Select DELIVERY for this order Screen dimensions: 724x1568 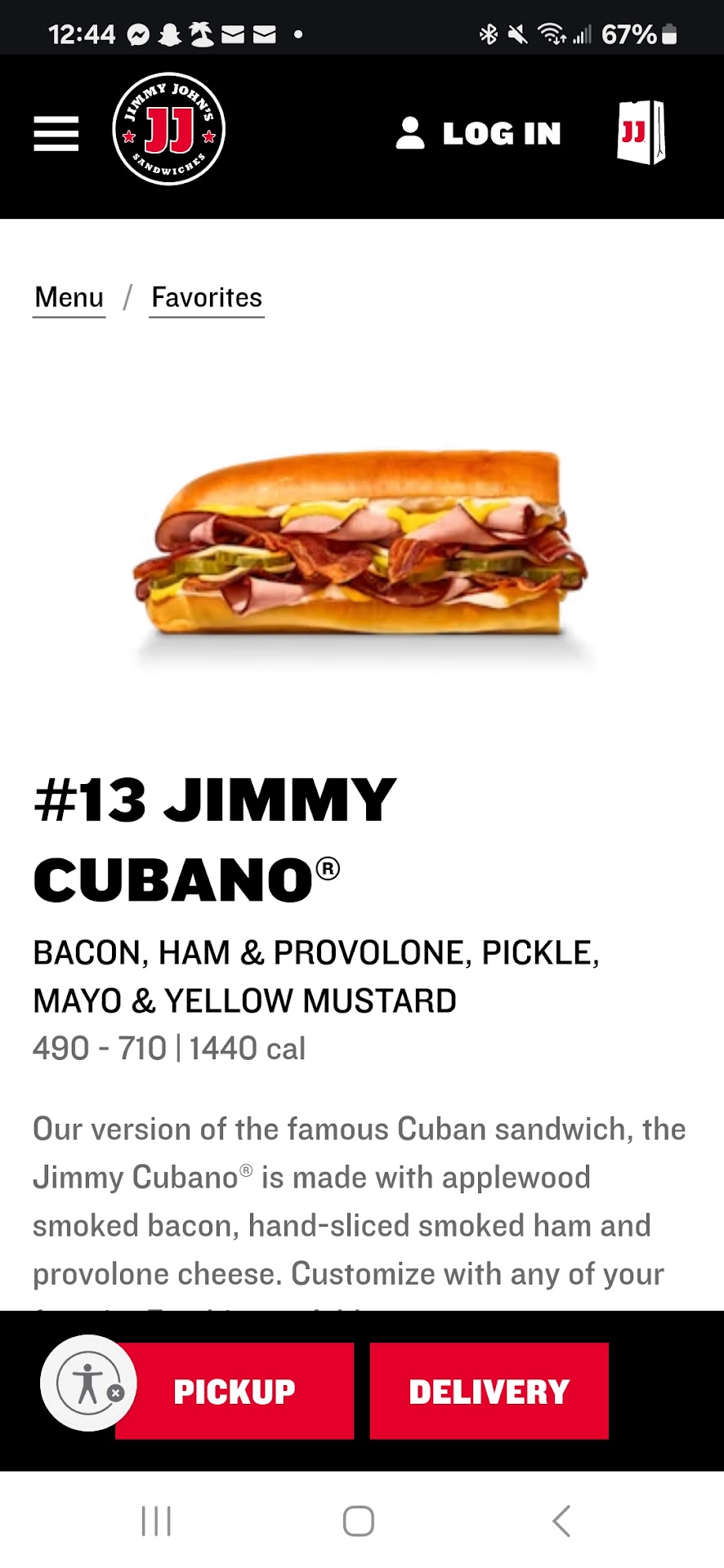pyautogui.click(x=489, y=1391)
